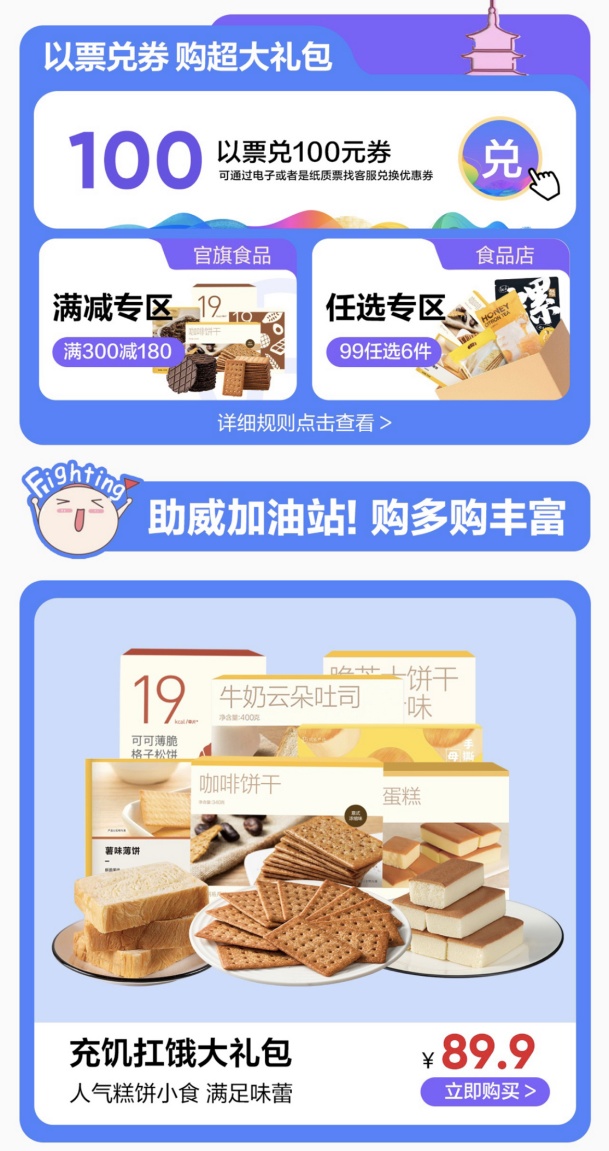View detailed rules link
The image size is (609, 1151).
[304, 422]
